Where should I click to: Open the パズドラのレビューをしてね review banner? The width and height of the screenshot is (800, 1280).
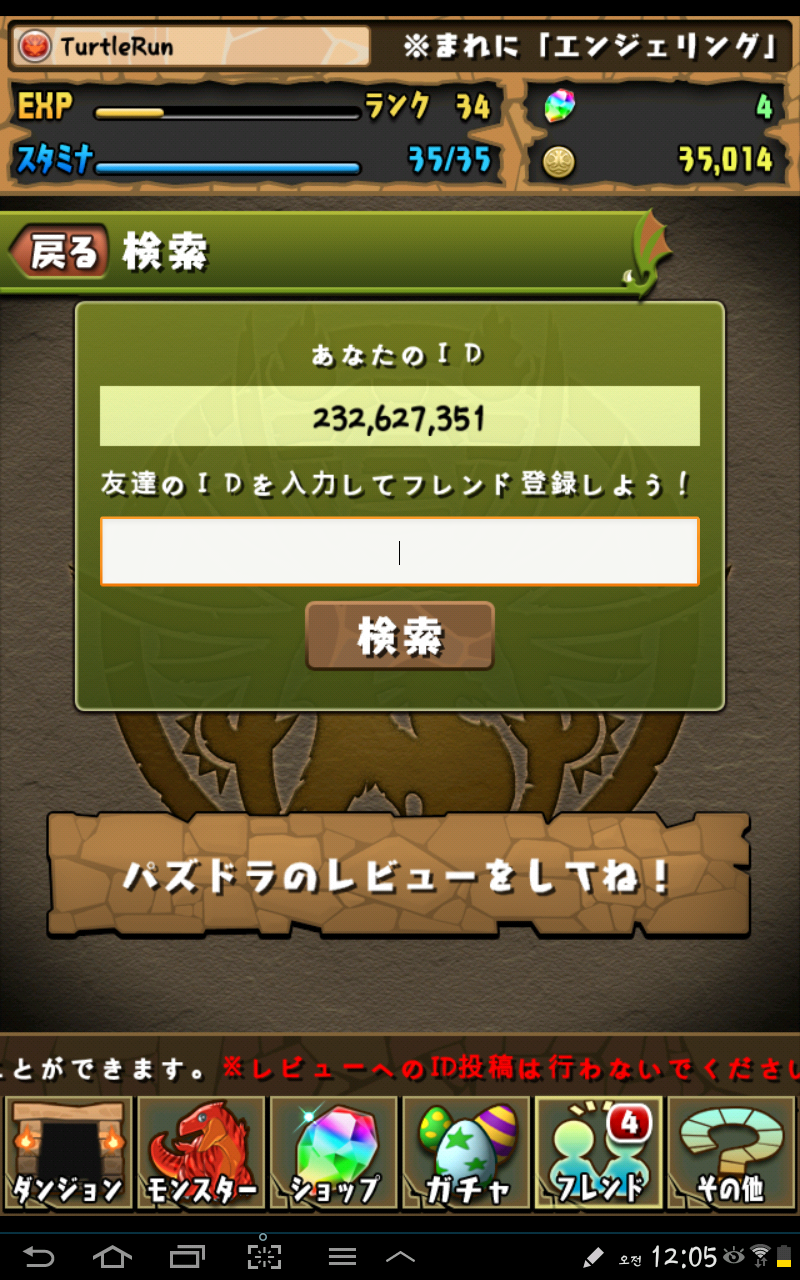point(398,876)
